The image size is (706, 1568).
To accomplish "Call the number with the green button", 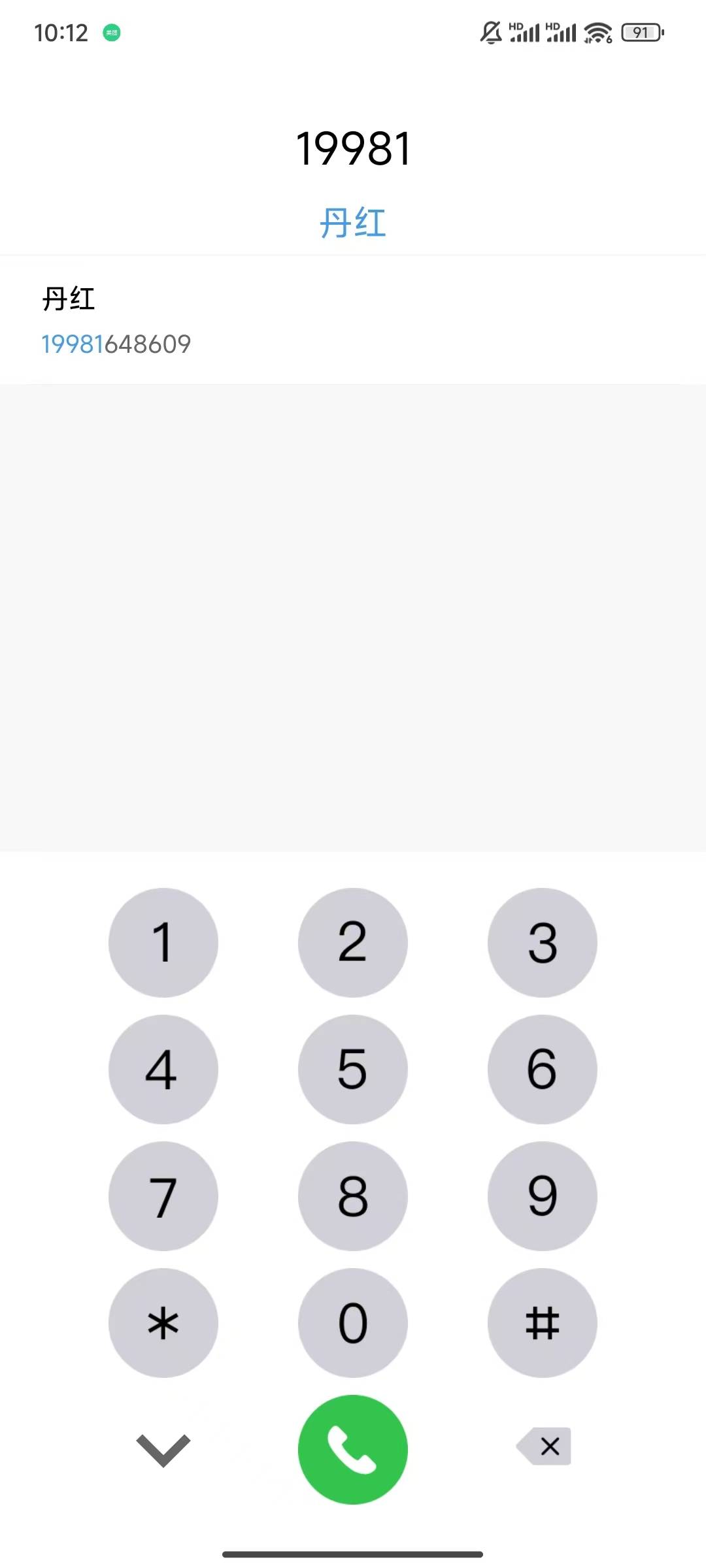I will coord(353,1449).
